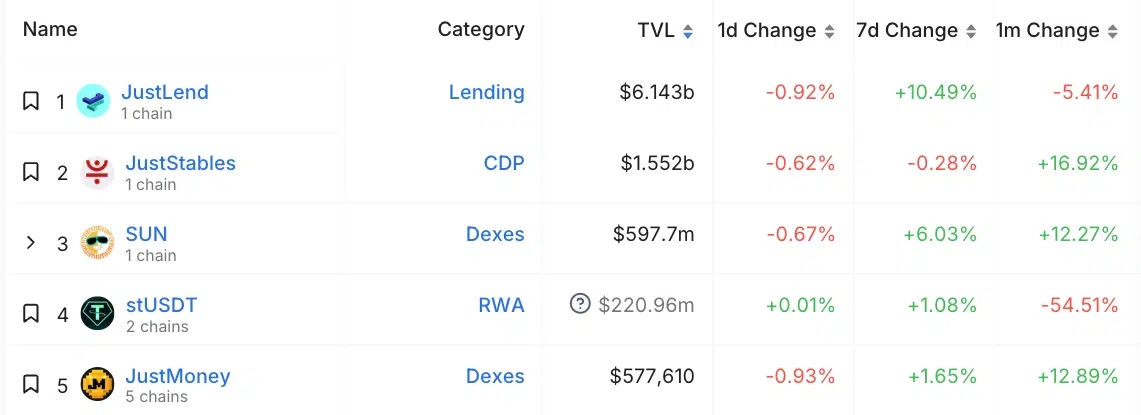1141x415 pixels.
Task: Open the JustStables protocol page
Action: pyautogui.click(x=180, y=163)
